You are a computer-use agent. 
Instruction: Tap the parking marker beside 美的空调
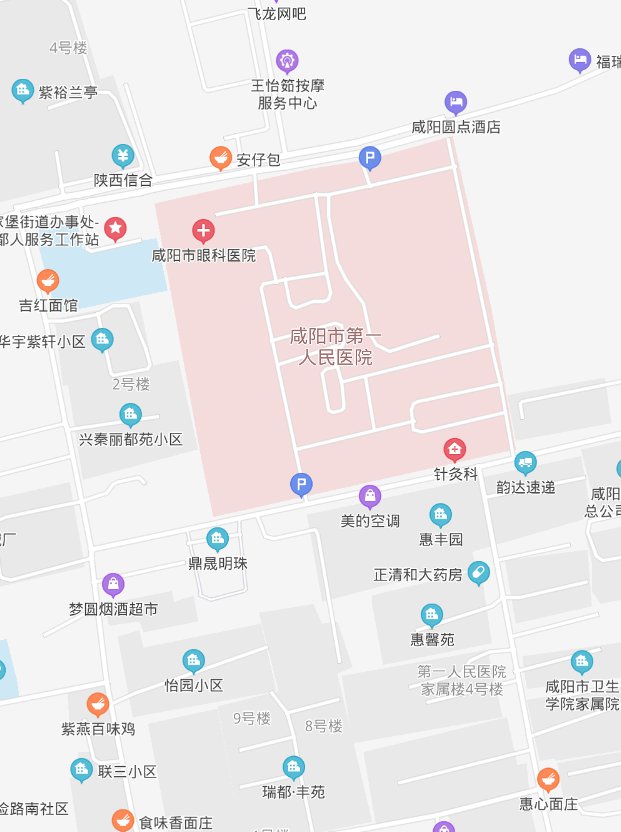pos(301,486)
